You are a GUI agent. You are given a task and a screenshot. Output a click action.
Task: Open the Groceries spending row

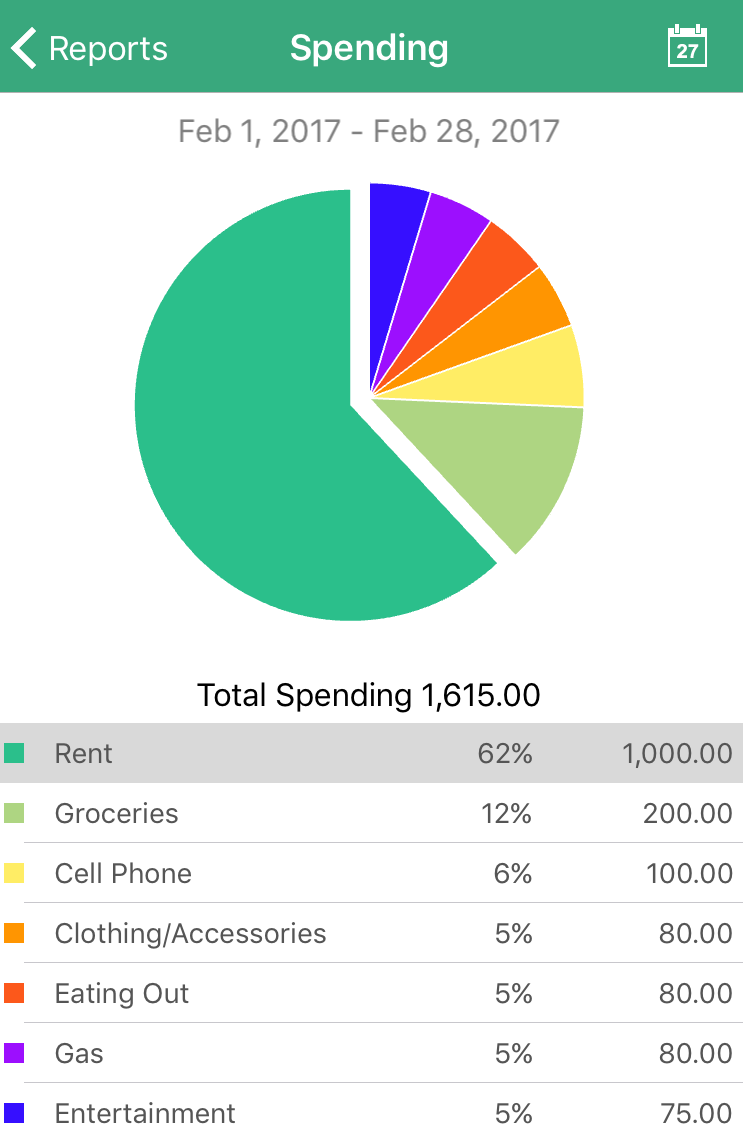[371, 813]
